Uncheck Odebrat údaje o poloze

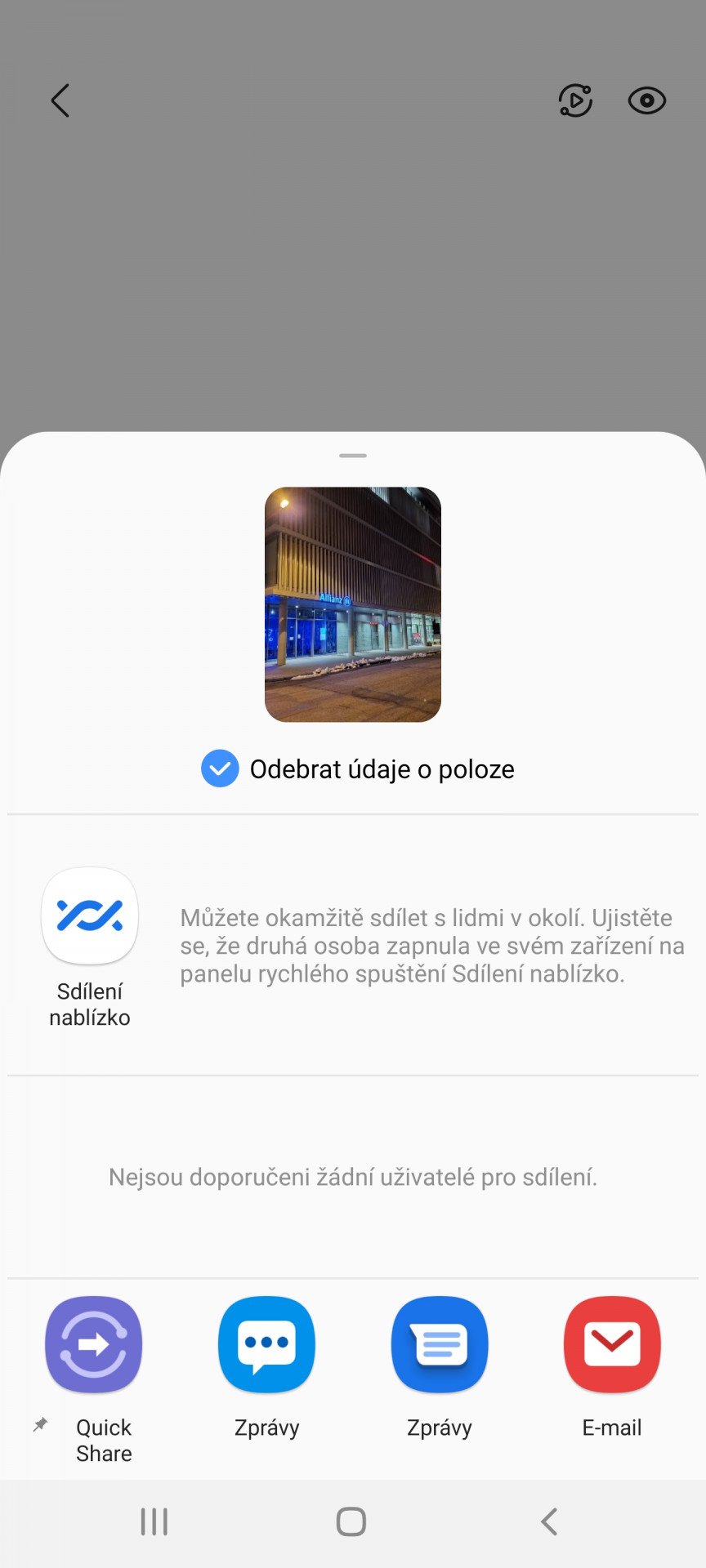(220, 768)
